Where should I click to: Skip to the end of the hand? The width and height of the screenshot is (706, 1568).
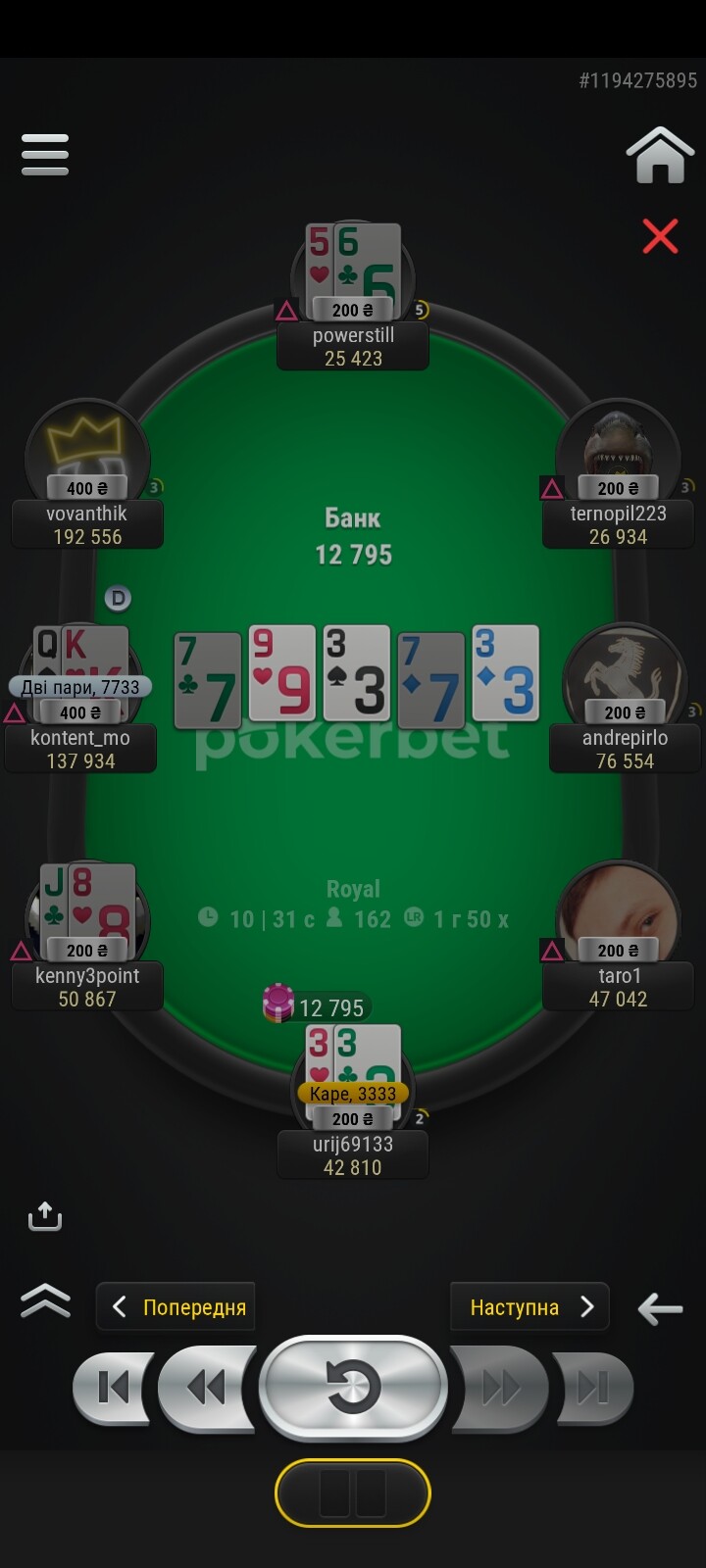592,1388
